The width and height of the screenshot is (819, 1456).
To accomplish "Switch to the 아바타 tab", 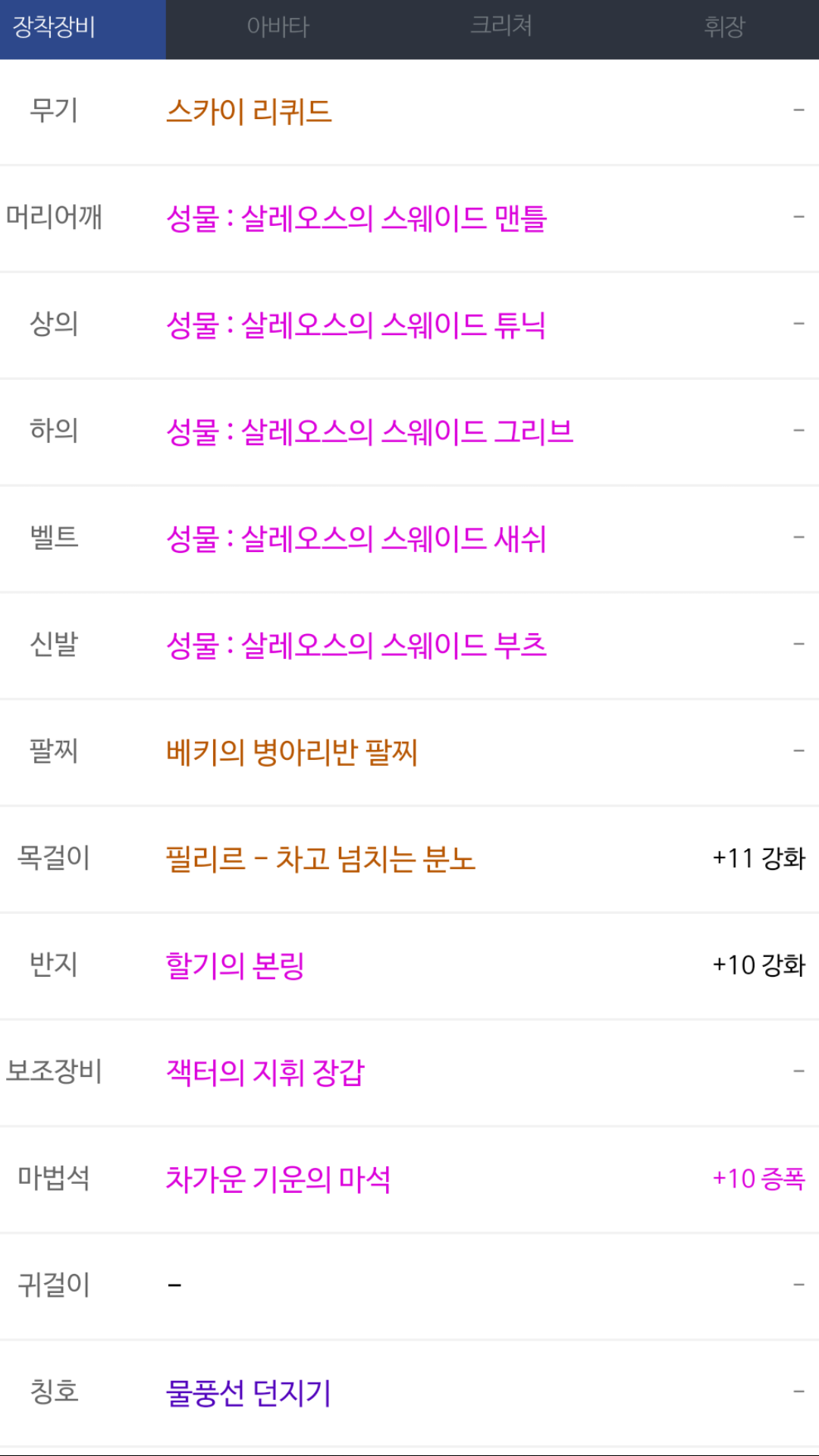I will coord(278,27).
